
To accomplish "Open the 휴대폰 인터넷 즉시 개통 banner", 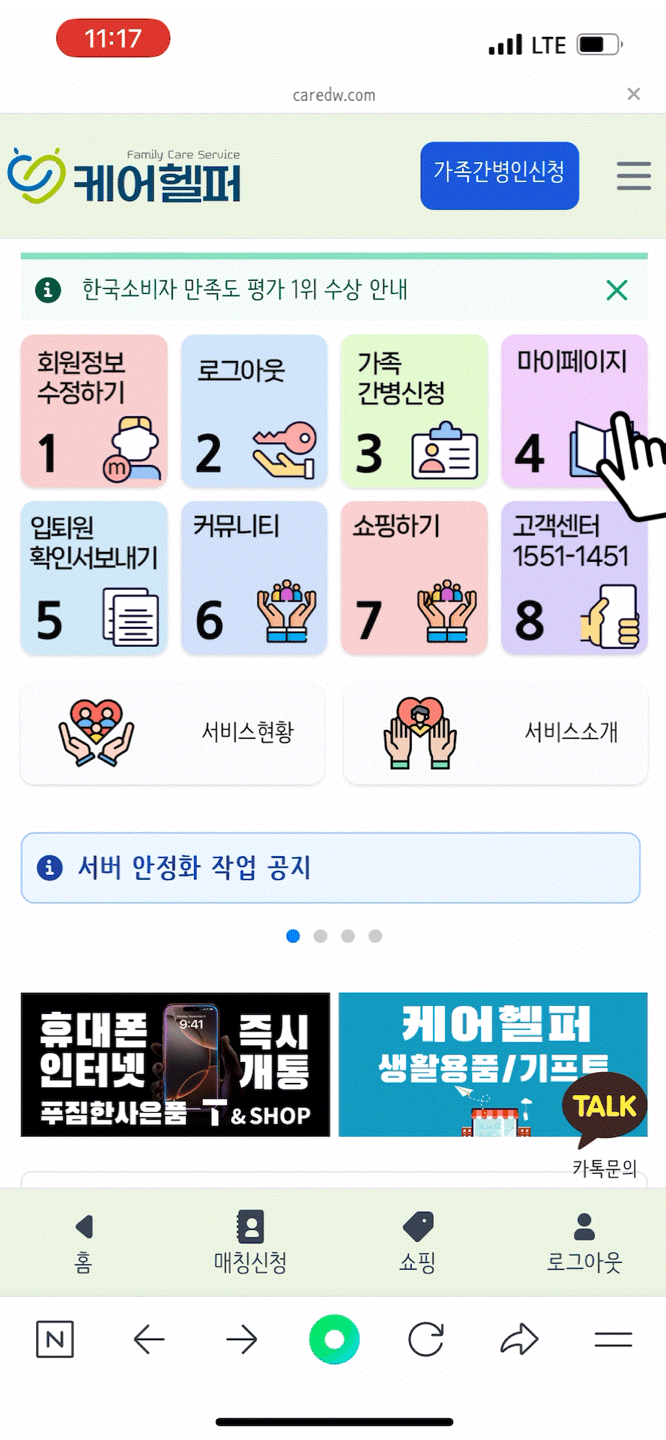I will (175, 1064).
